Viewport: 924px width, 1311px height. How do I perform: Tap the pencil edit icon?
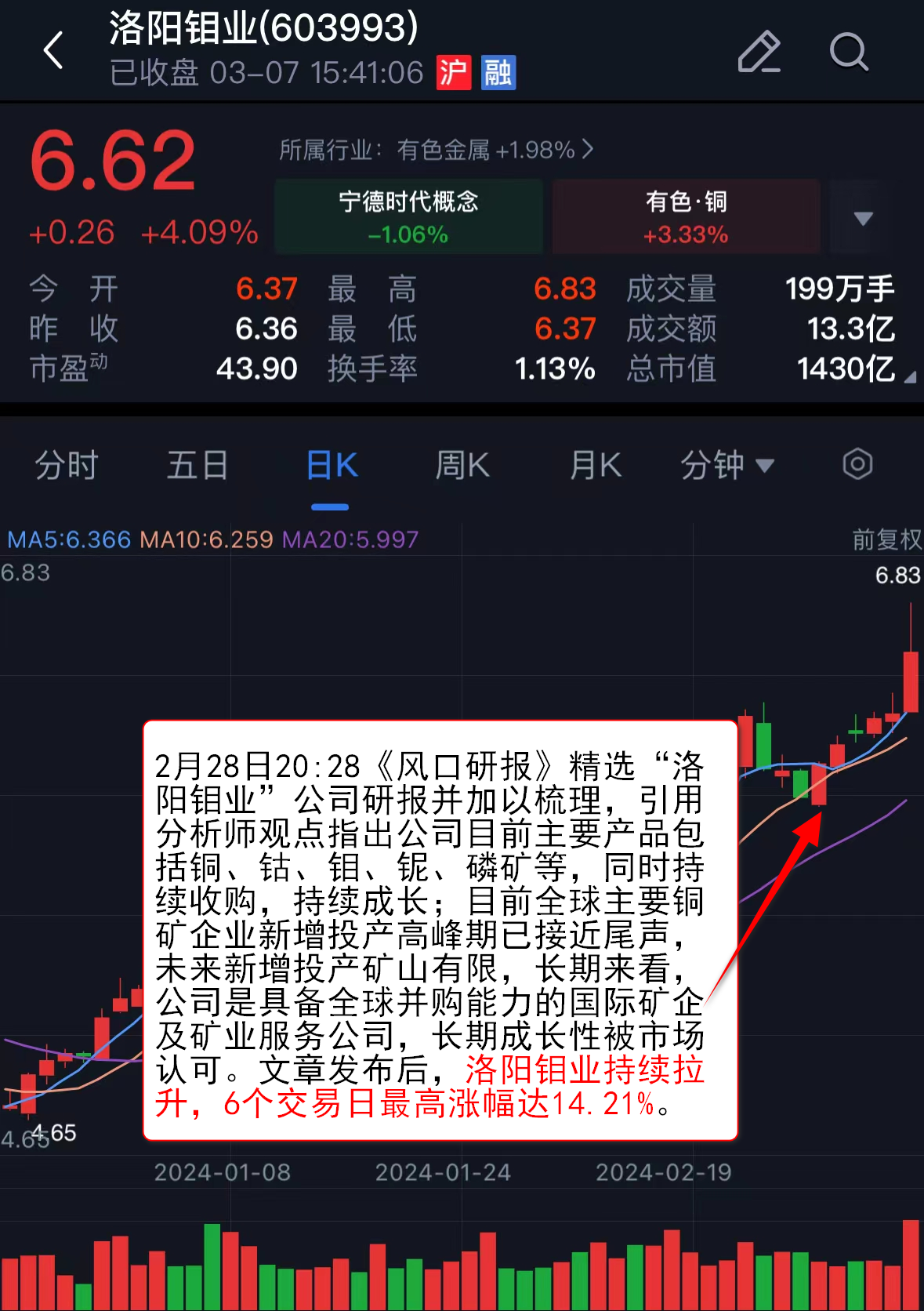point(759,52)
